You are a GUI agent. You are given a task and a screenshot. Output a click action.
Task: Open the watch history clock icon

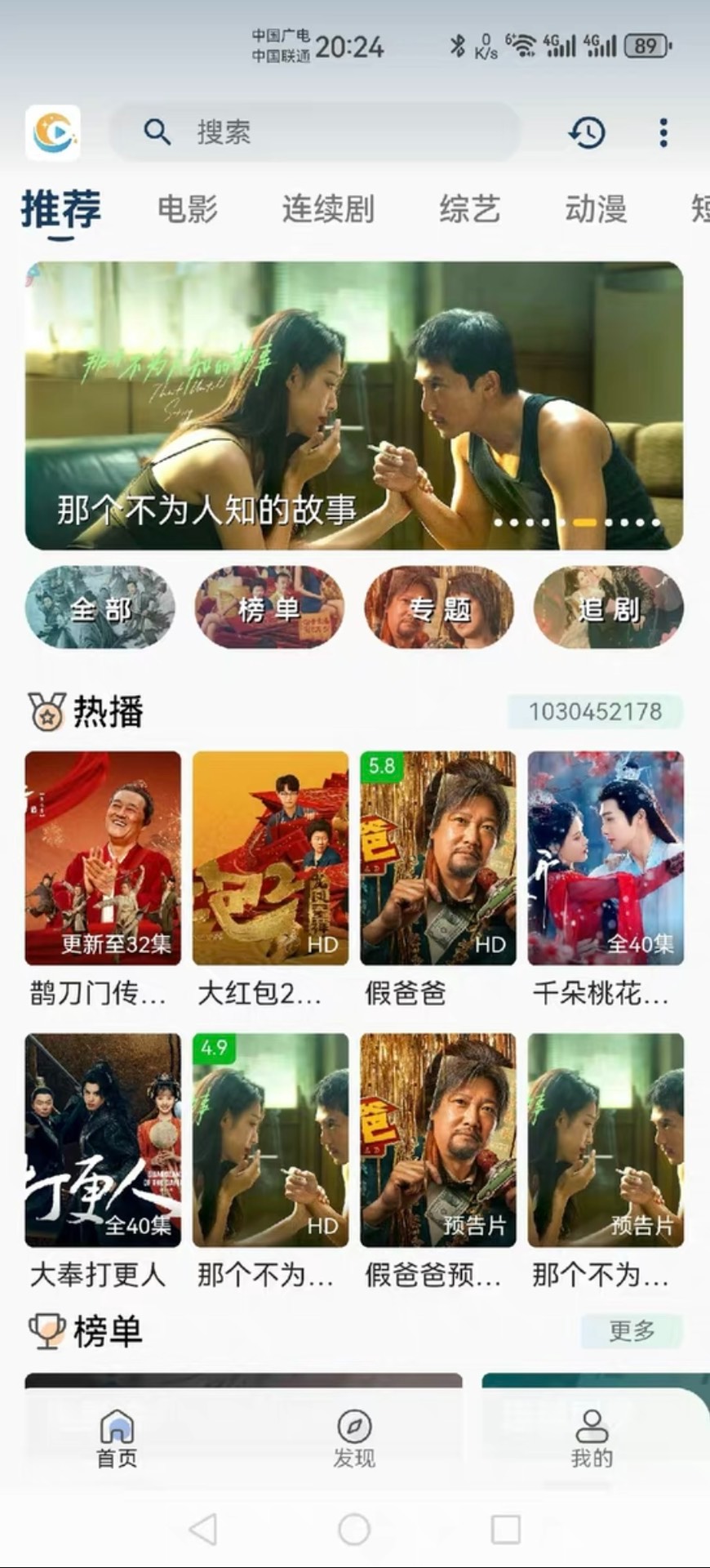[x=587, y=132]
